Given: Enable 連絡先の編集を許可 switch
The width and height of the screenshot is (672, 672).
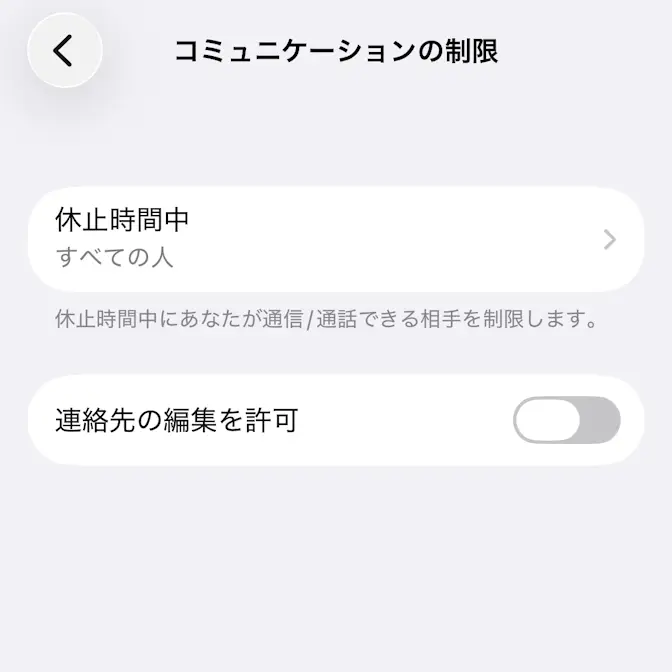Looking at the screenshot, I should coord(566,420).
